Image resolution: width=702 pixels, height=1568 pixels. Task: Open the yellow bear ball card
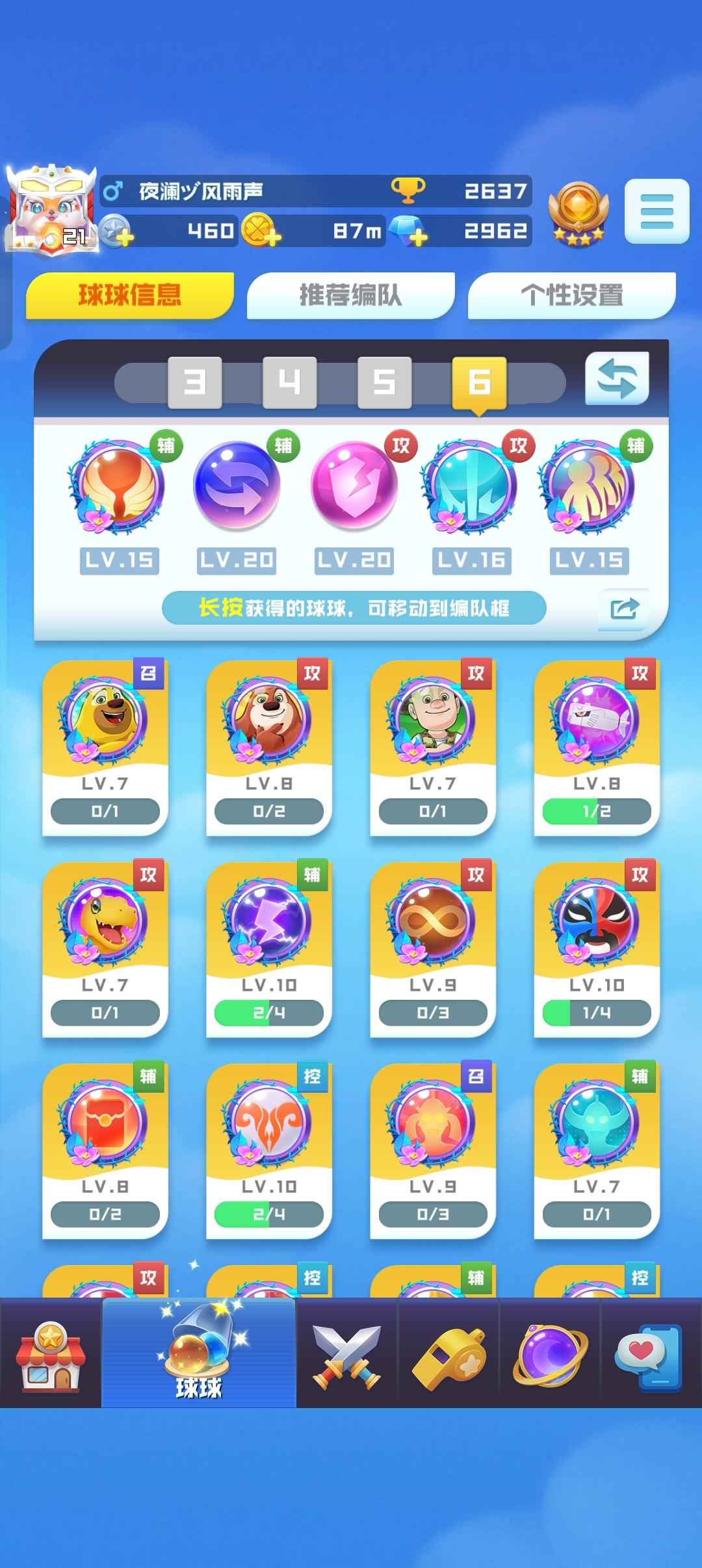coord(105,748)
